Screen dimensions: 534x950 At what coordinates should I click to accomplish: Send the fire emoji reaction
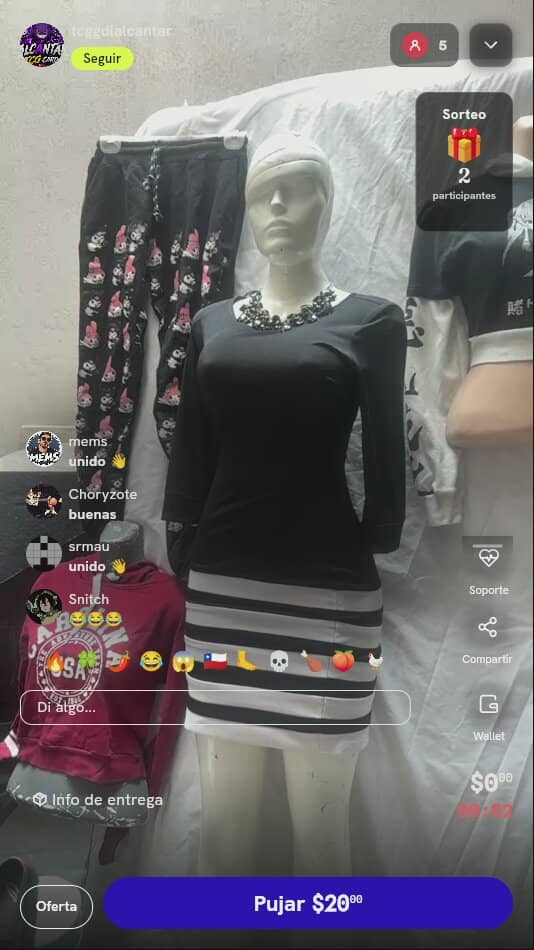pos(55,662)
